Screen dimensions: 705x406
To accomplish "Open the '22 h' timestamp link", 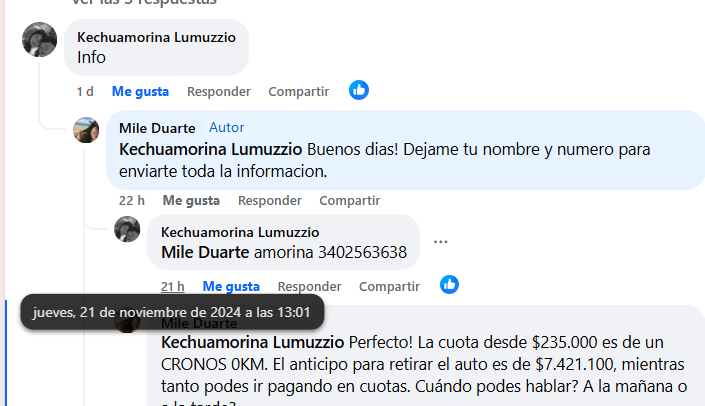I will [x=132, y=200].
